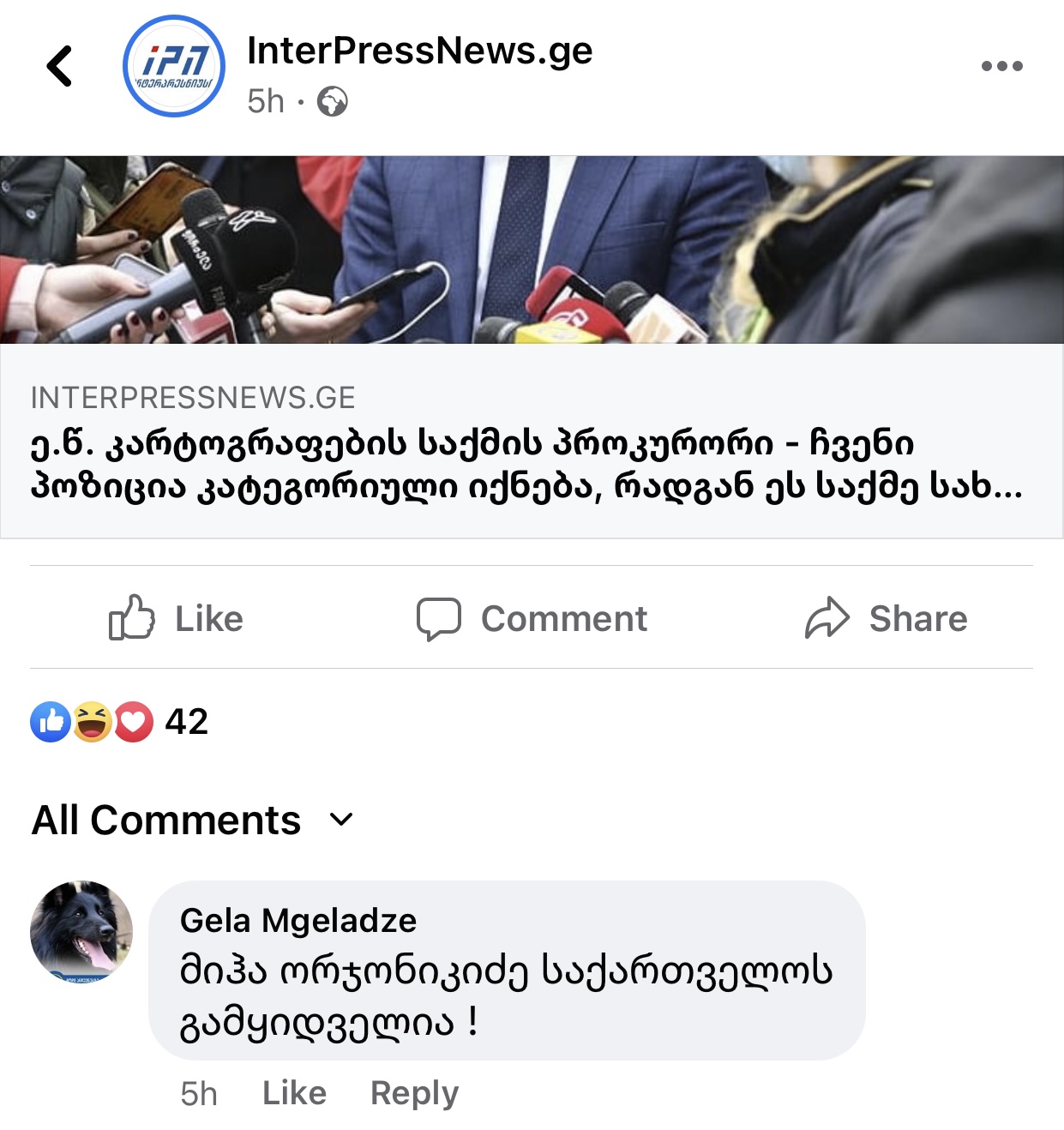Open Gela Mgeladze's profile name
The height and width of the screenshot is (1130, 1064).
pyautogui.click(x=298, y=921)
